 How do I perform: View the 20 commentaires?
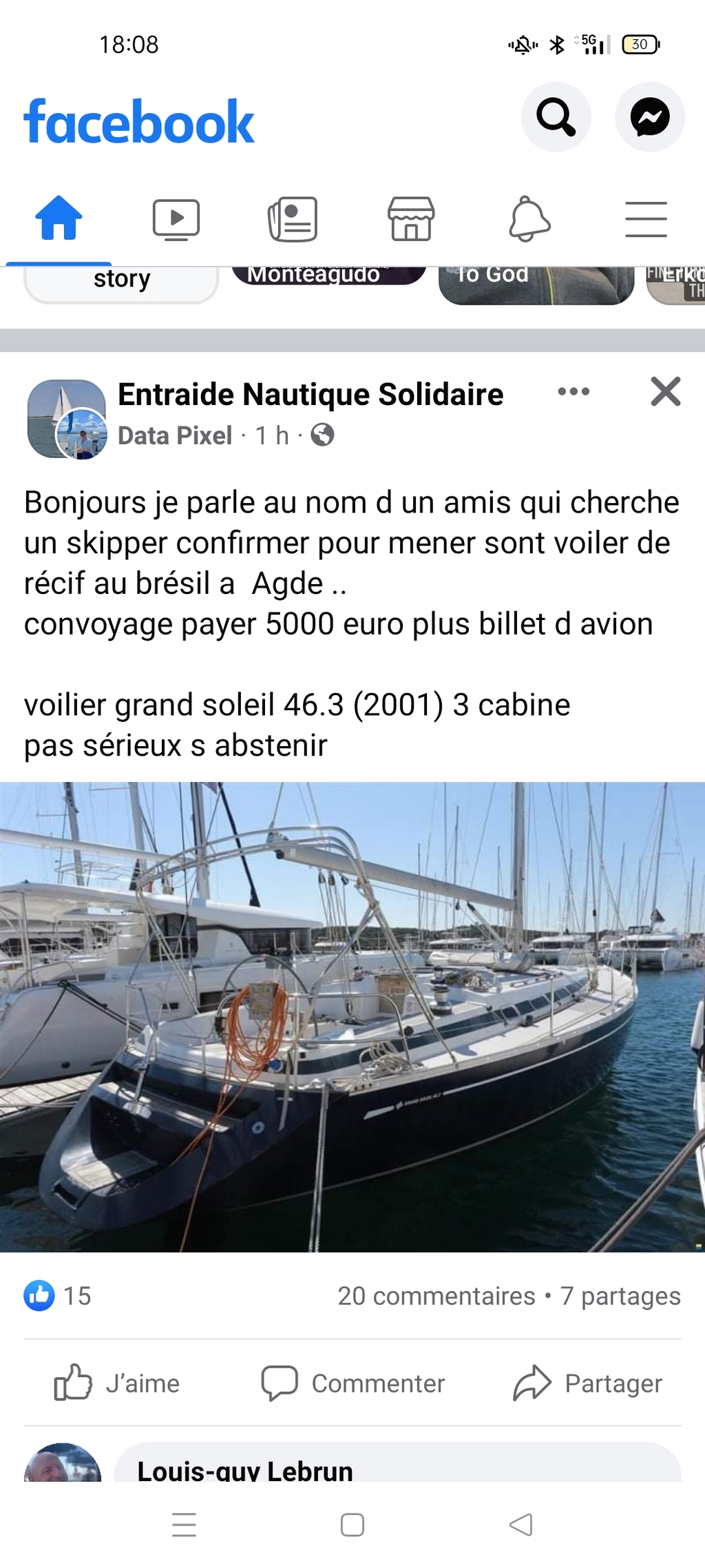436,1296
